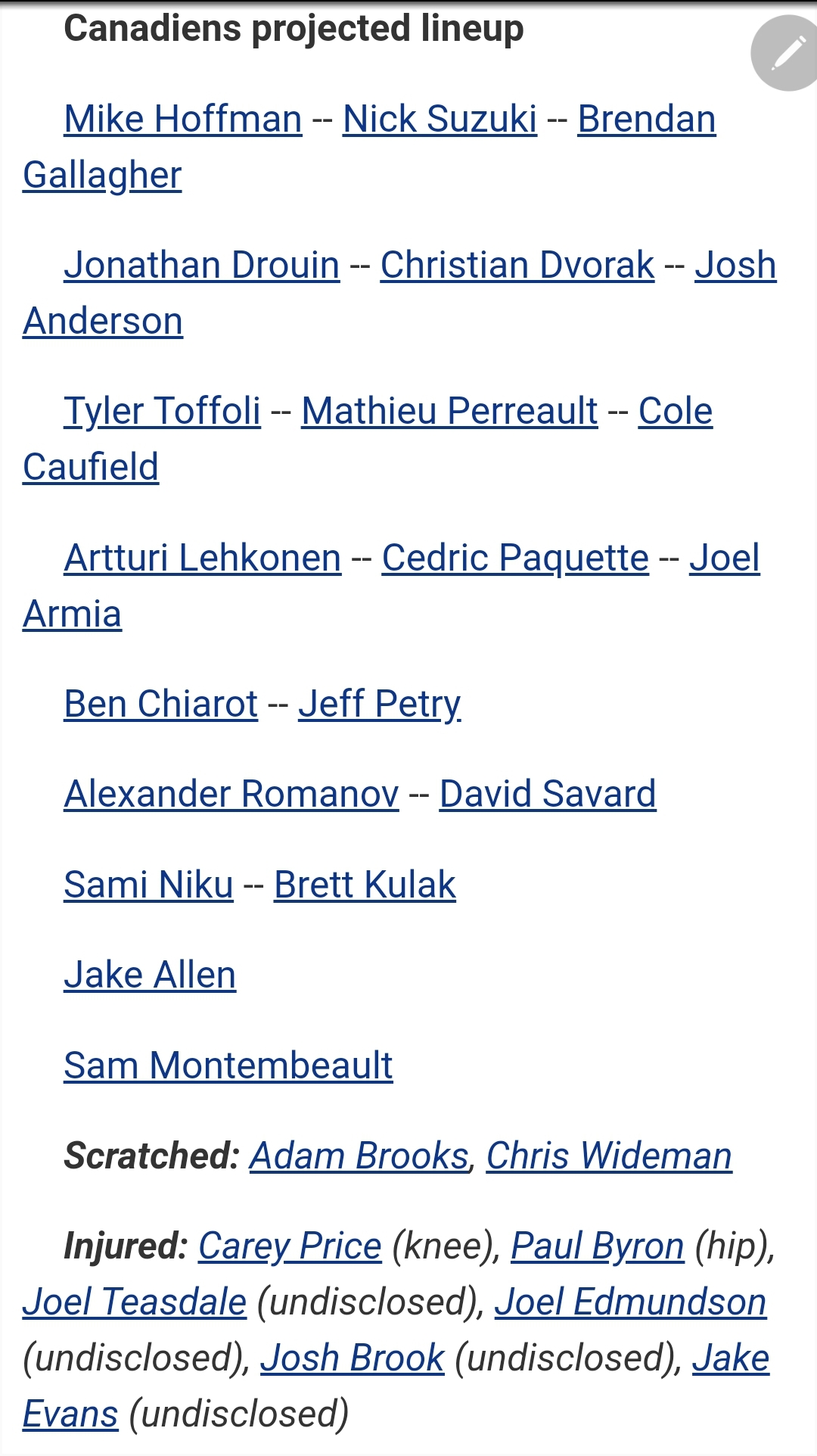Open Jonathan Drouin link
The width and height of the screenshot is (817, 1456).
pos(202,266)
